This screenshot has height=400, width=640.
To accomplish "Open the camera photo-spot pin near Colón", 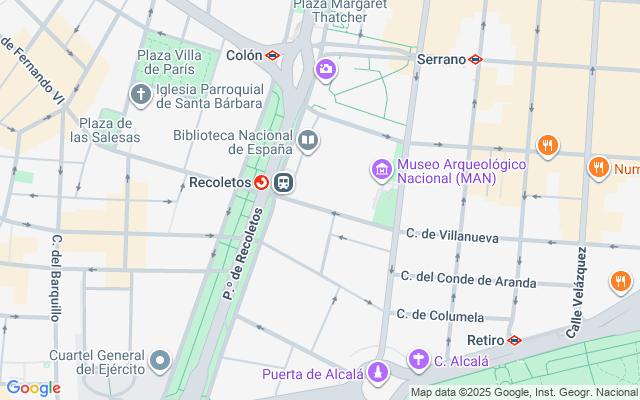I will click(x=325, y=69).
